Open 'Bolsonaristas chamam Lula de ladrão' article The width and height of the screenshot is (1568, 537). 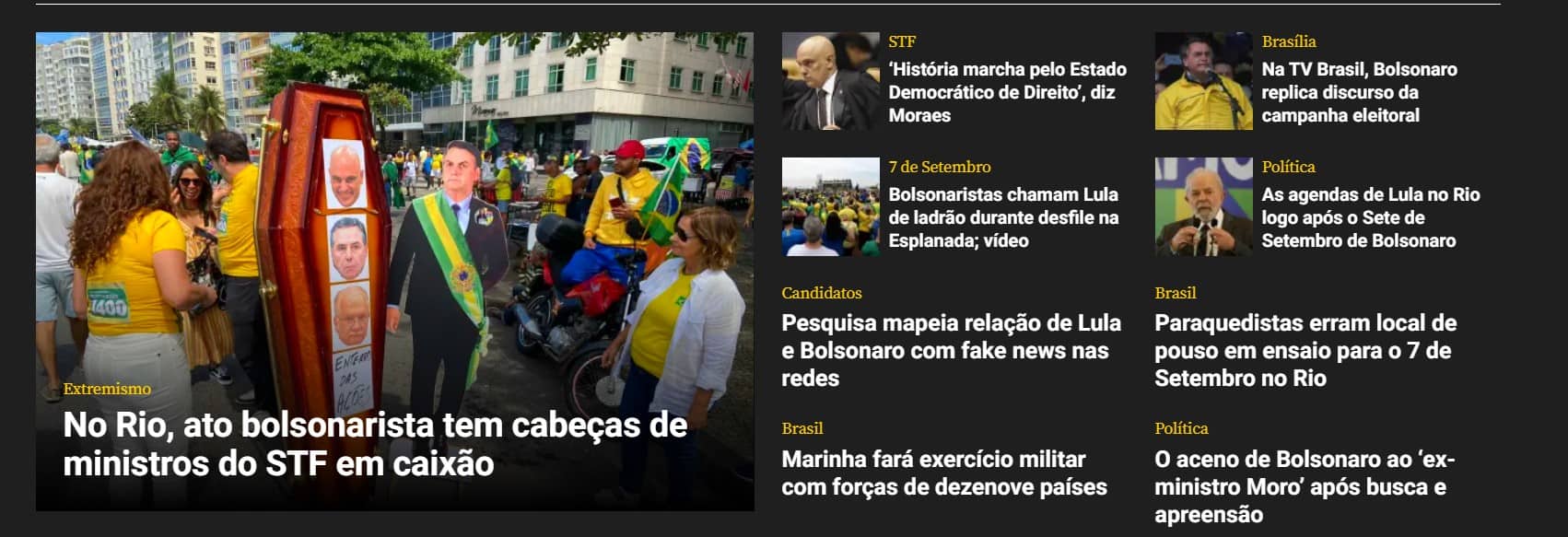click(x=1002, y=217)
